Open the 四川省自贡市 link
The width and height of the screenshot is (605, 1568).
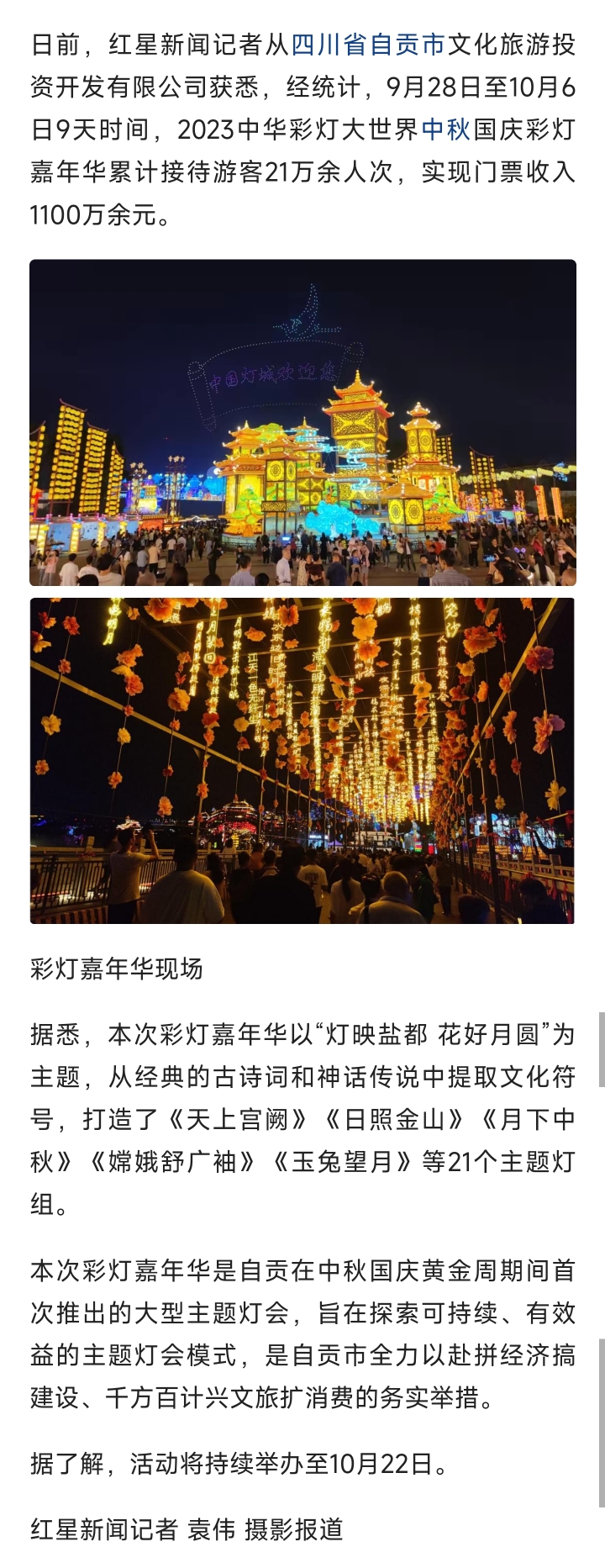pyautogui.click(x=367, y=45)
